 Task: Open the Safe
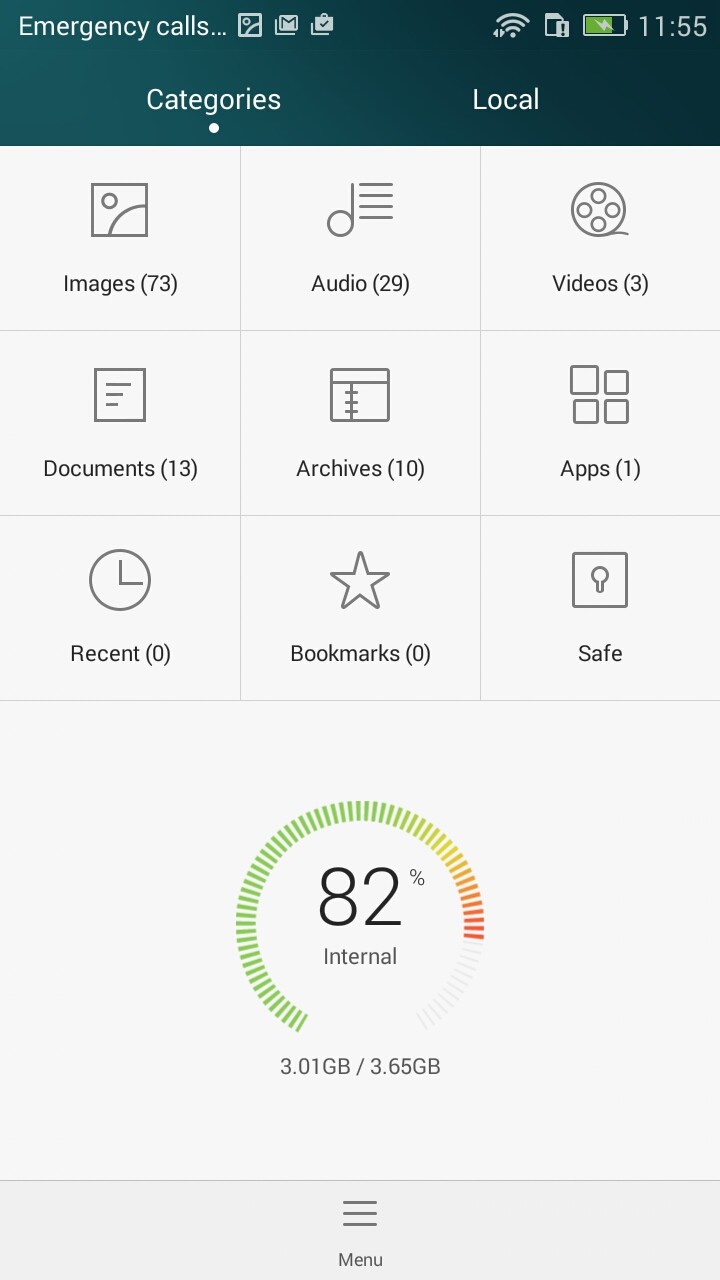[600, 608]
